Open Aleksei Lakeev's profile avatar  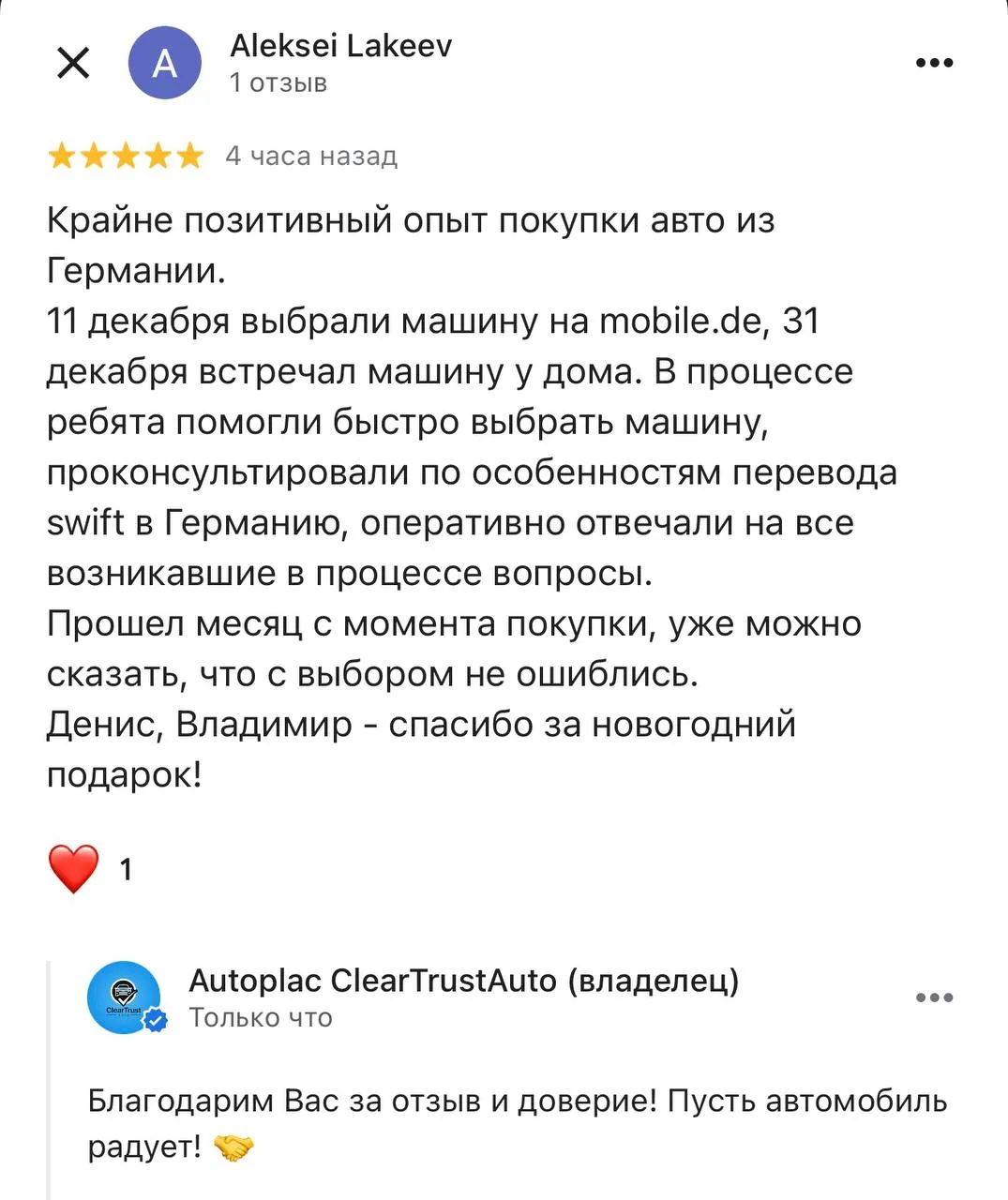[x=164, y=64]
